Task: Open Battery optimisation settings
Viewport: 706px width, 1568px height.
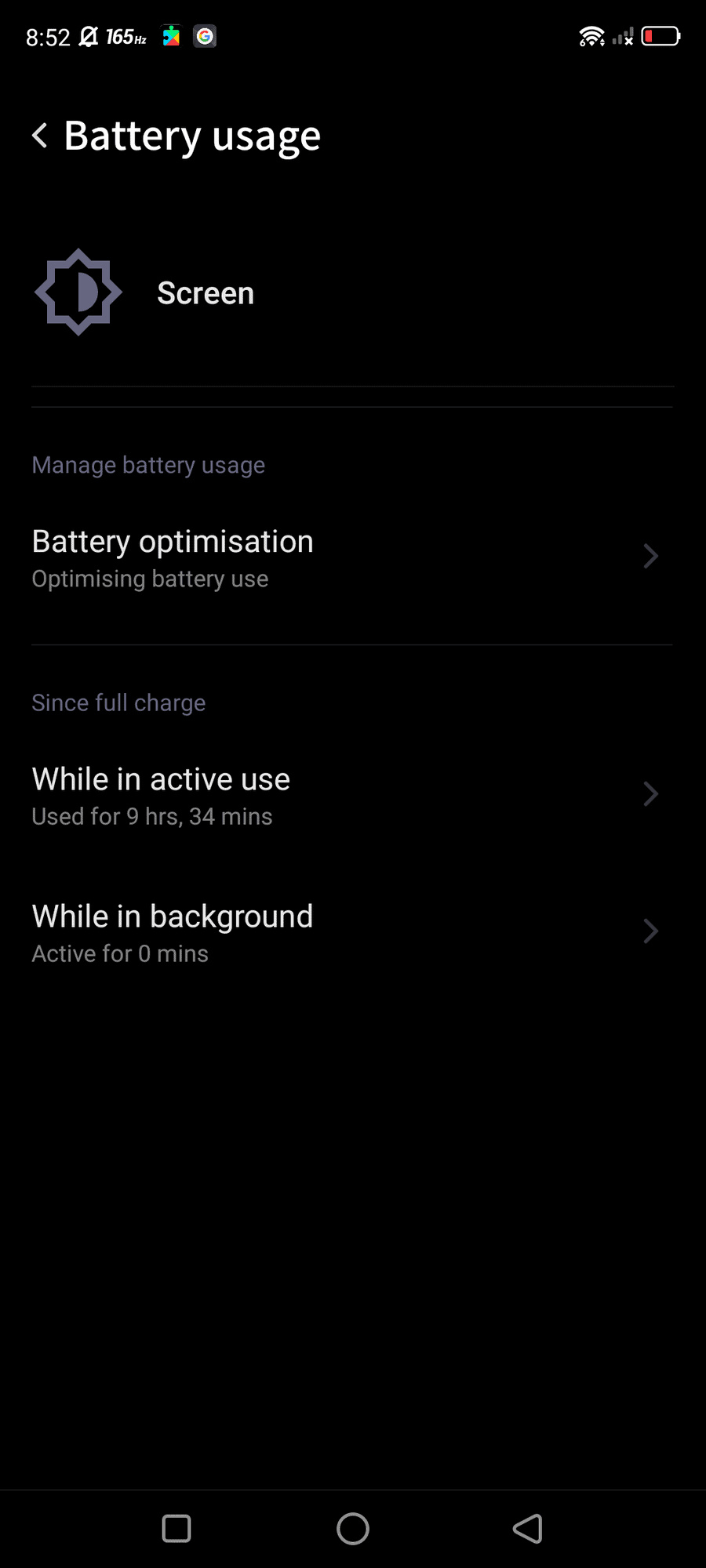Action: click(345, 558)
